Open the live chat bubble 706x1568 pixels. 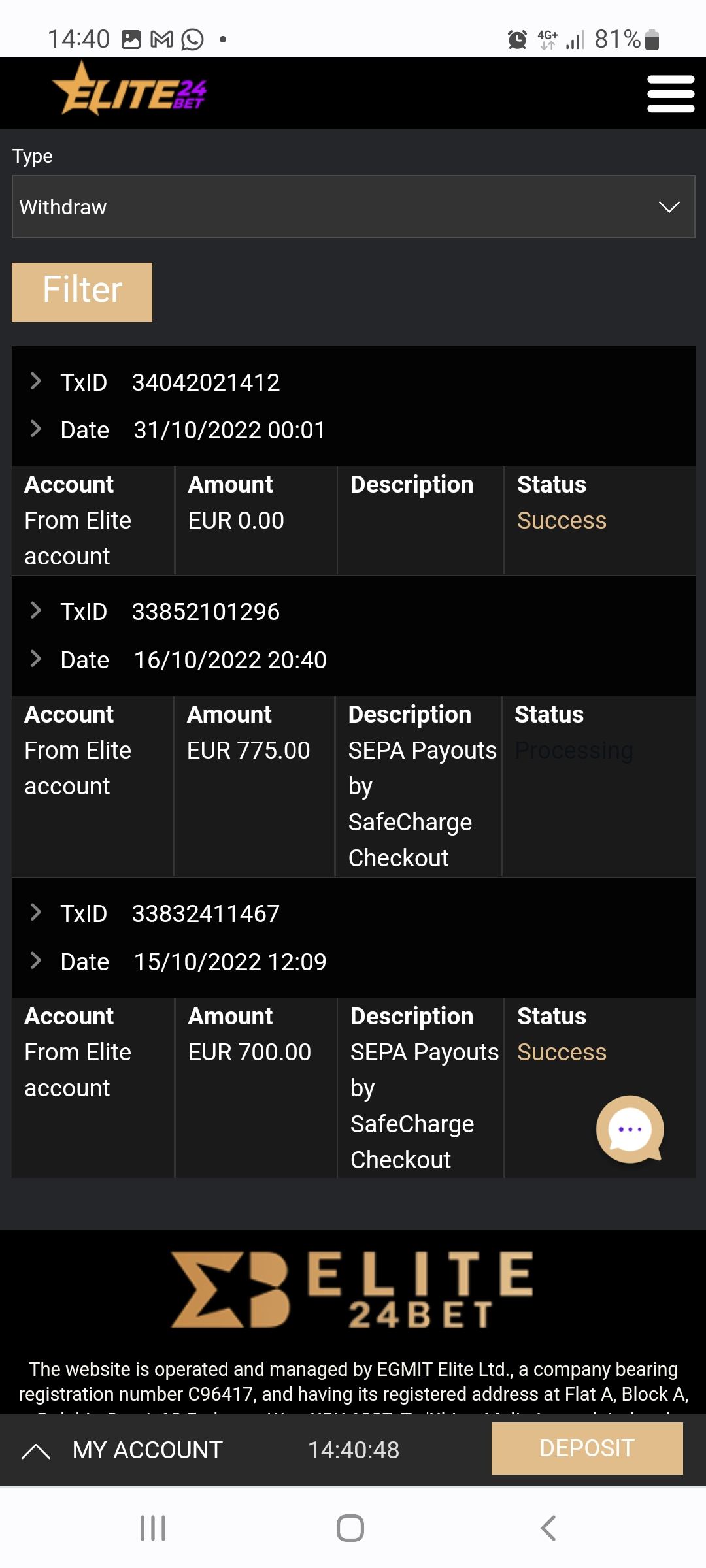pyautogui.click(x=630, y=1129)
